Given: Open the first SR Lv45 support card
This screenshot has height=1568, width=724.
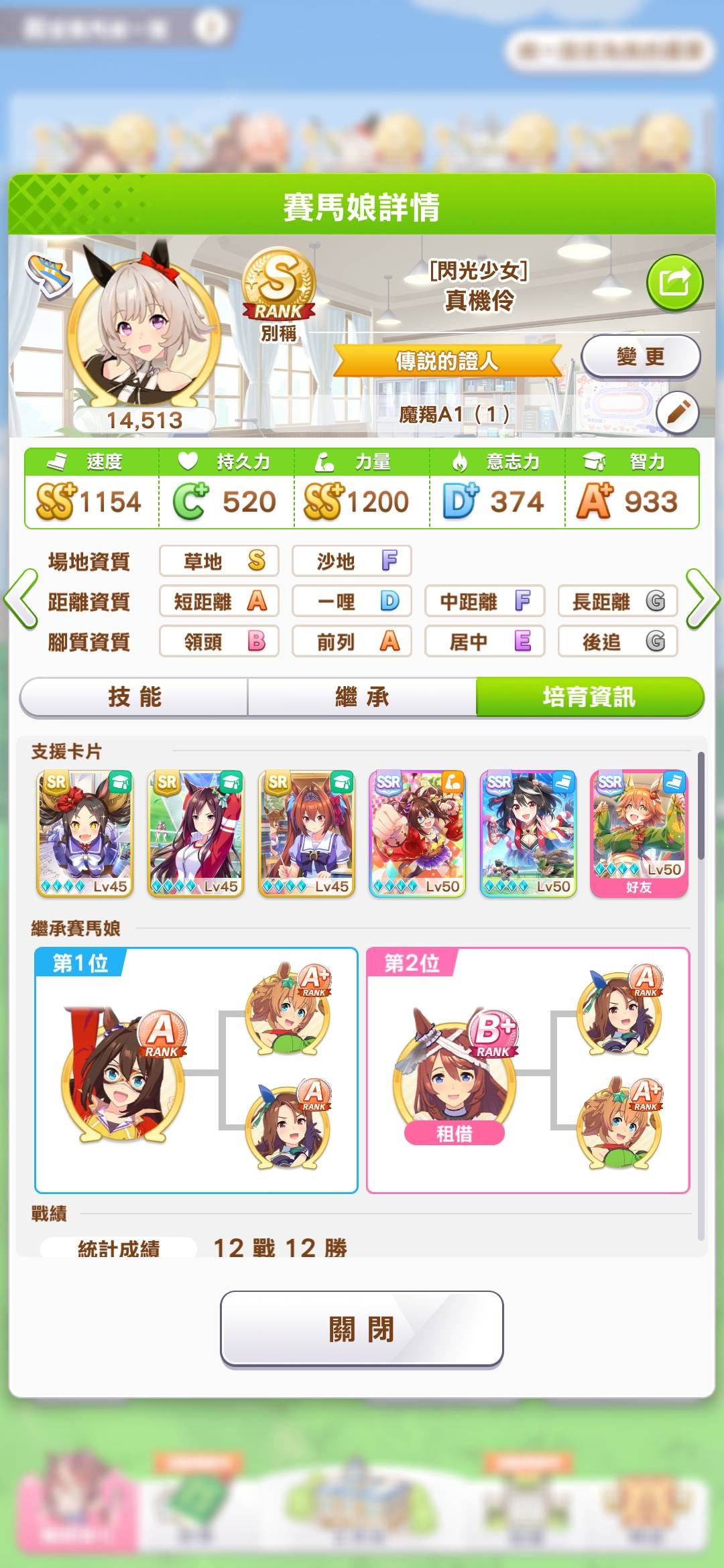Looking at the screenshot, I should coord(84,834).
